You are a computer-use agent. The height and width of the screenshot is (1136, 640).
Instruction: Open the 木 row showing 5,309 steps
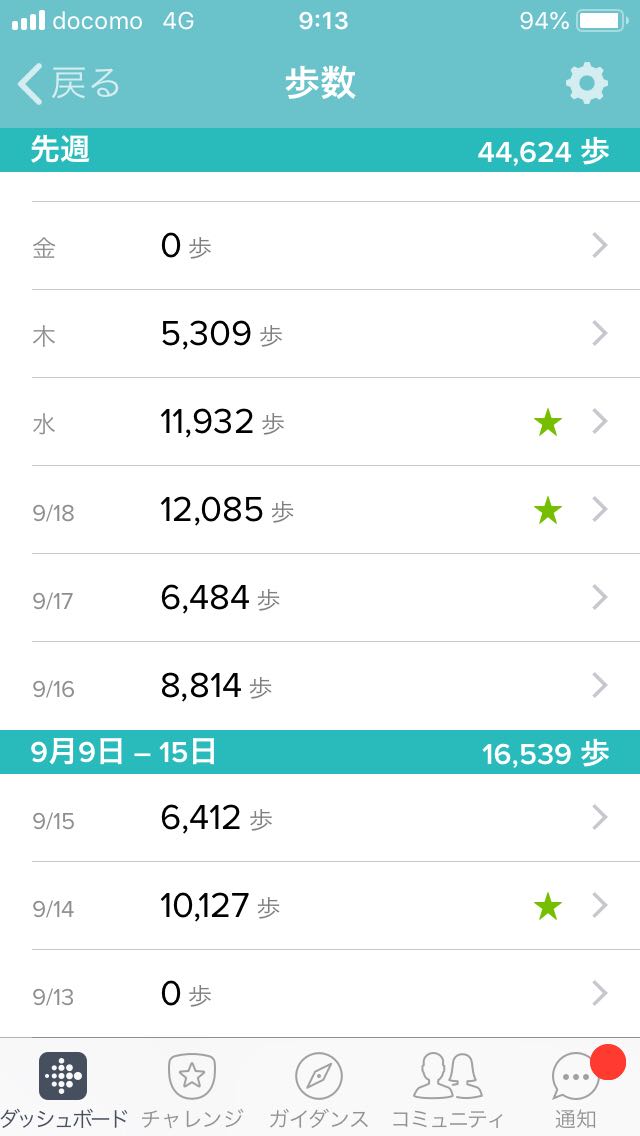click(320, 334)
